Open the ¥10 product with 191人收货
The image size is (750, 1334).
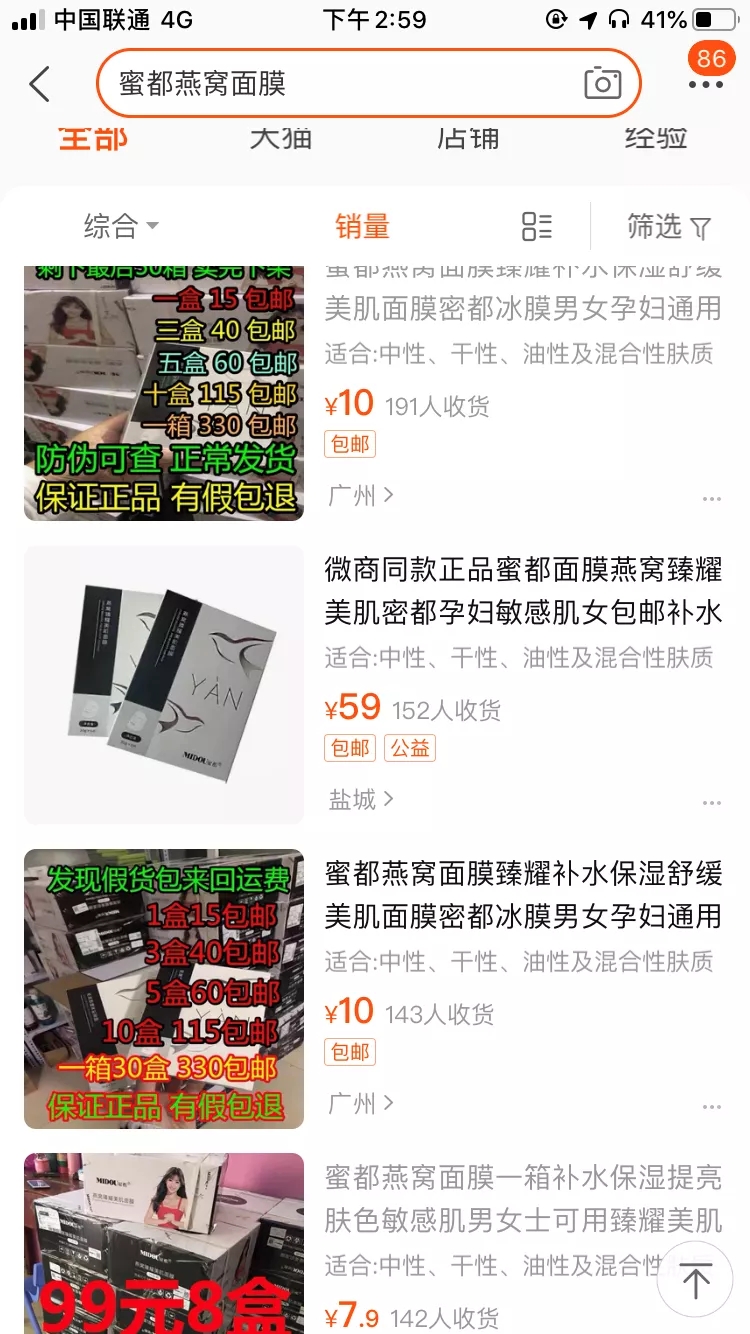point(522,310)
